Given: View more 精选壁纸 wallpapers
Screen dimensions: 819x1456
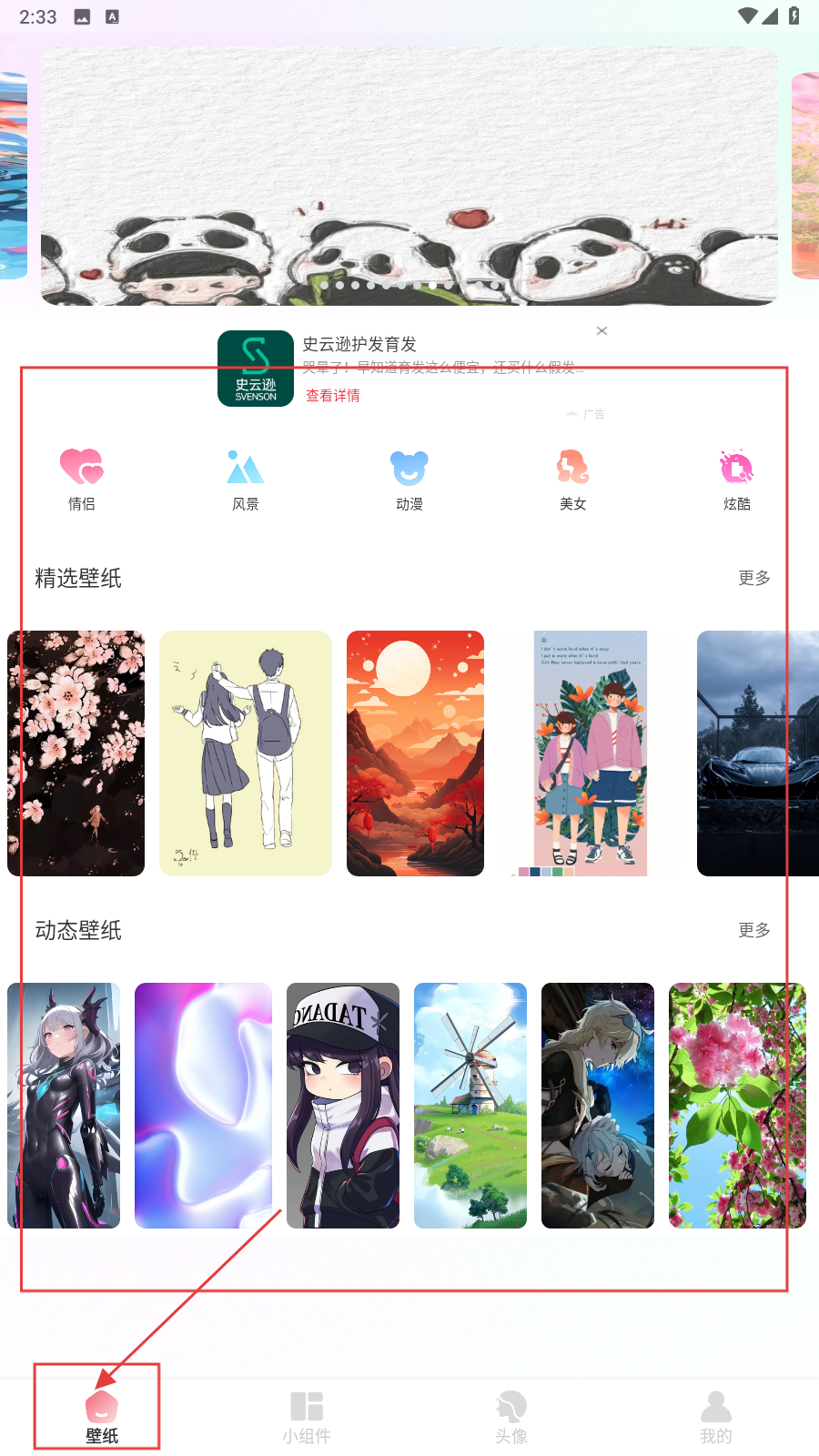Looking at the screenshot, I should click(753, 578).
